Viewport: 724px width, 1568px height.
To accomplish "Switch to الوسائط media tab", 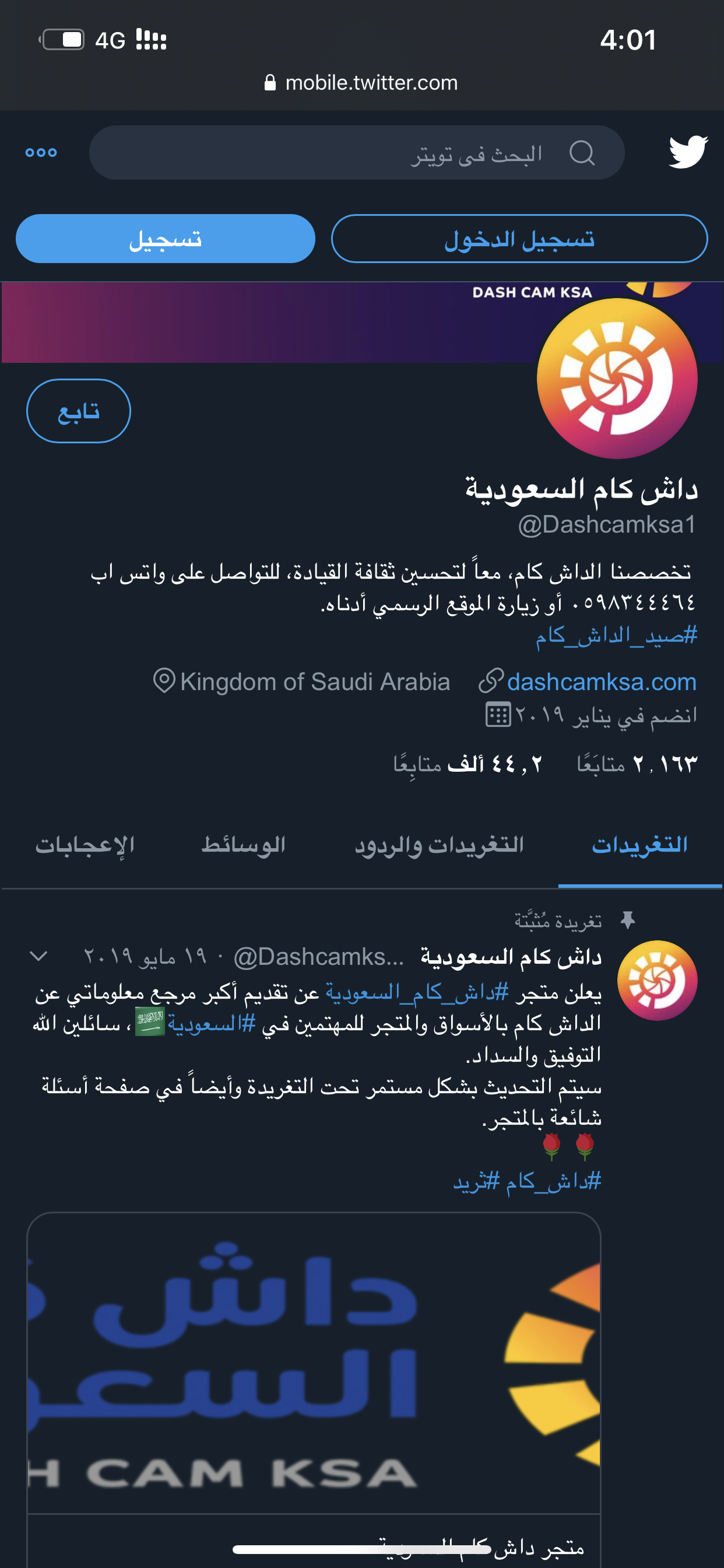I will (243, 845).
